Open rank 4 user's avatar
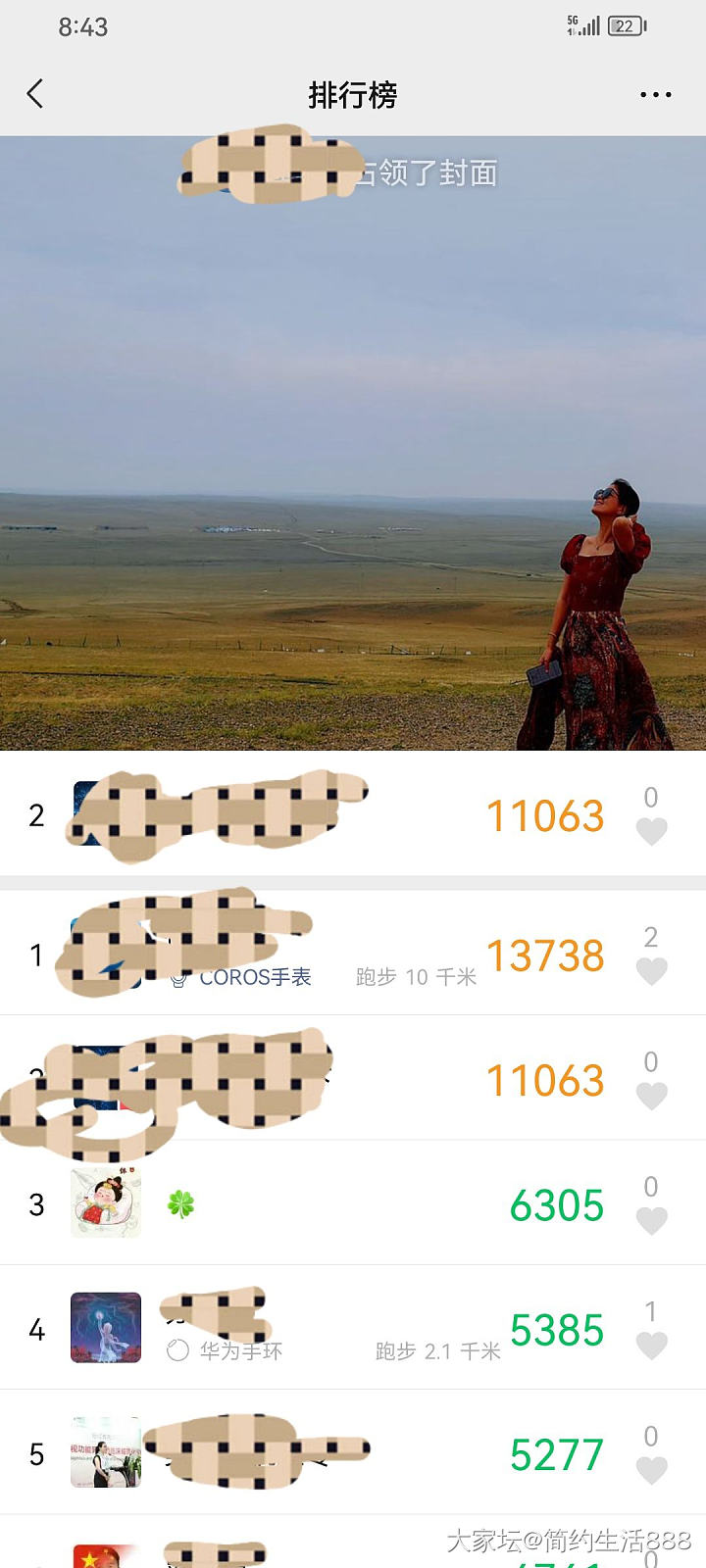 point(106,1328)
